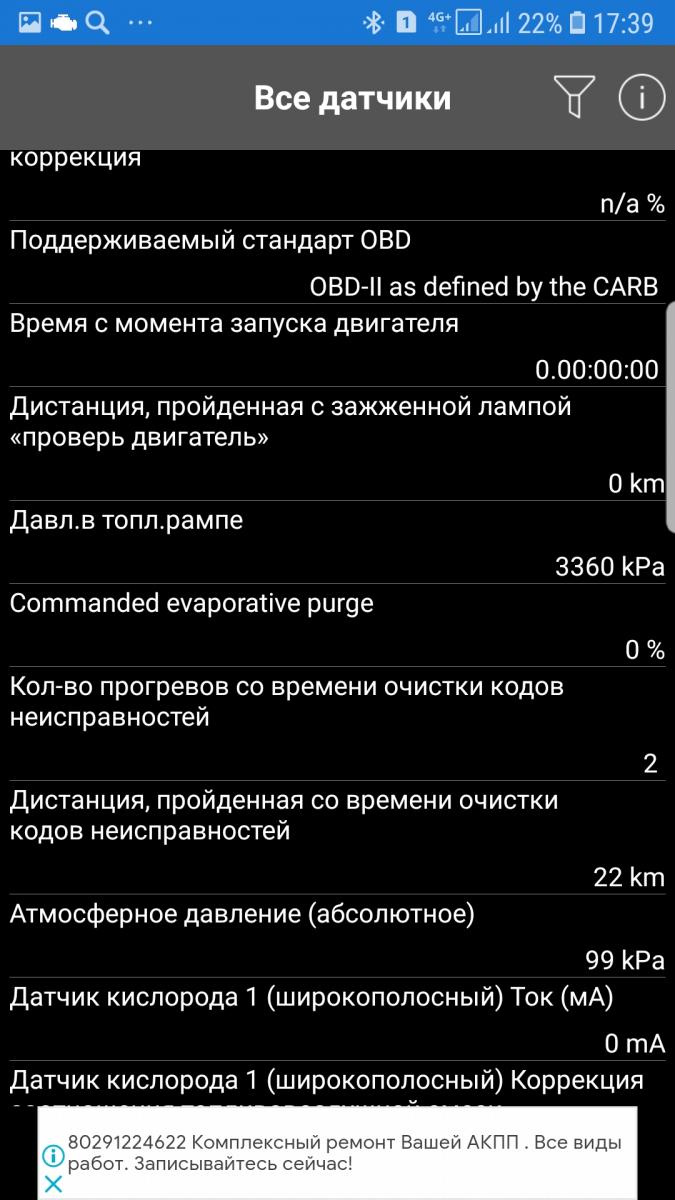Open the Commanded evaporative purge sensor
Image resolution: width=675 pixels, height=1200 pixels.
(x=337, y=626)
